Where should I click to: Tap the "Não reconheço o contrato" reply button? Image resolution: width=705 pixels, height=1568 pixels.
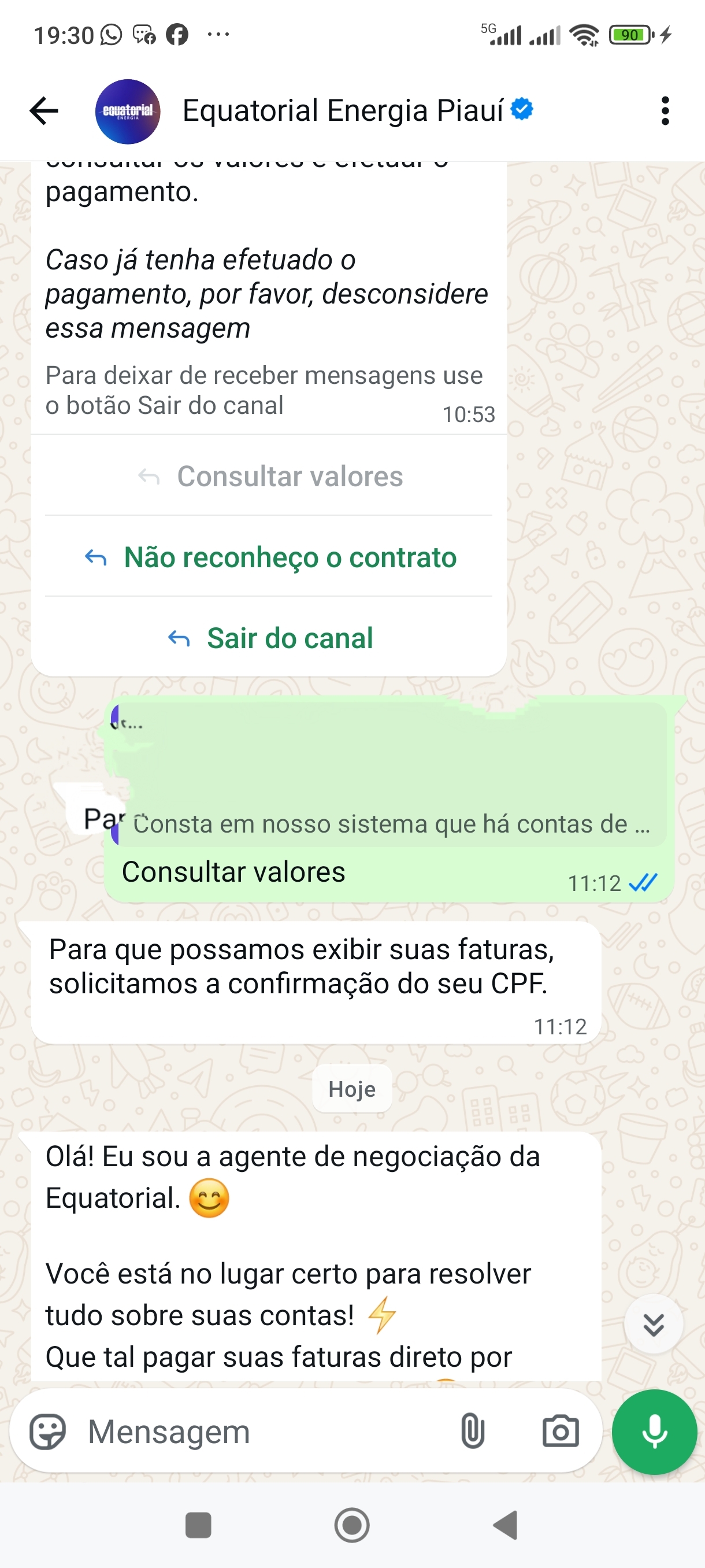269,557
